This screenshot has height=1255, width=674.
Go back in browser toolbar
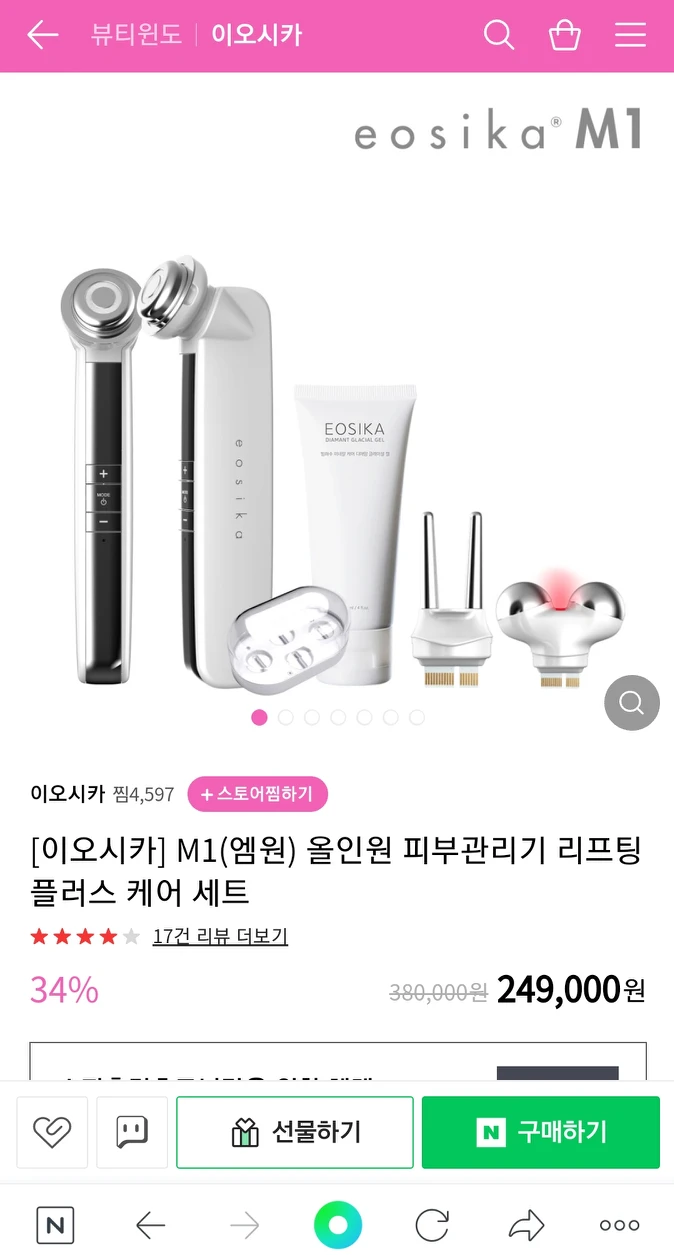[150, 1225]
